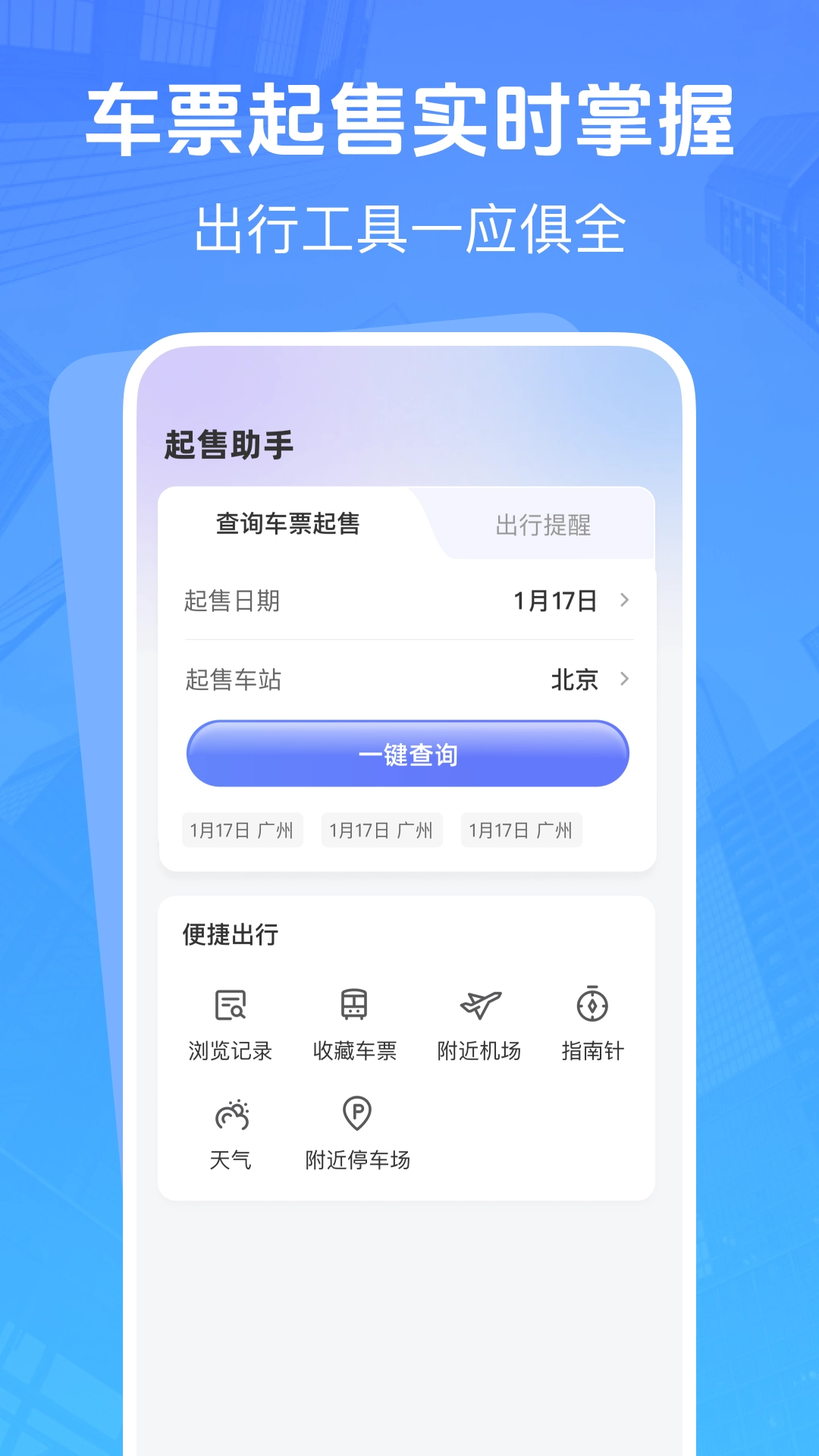Image resolution: width=819 pixels, height=1456 pixels.
Task: Switch to the 出行提醒 tab
Action: [544, 526]
